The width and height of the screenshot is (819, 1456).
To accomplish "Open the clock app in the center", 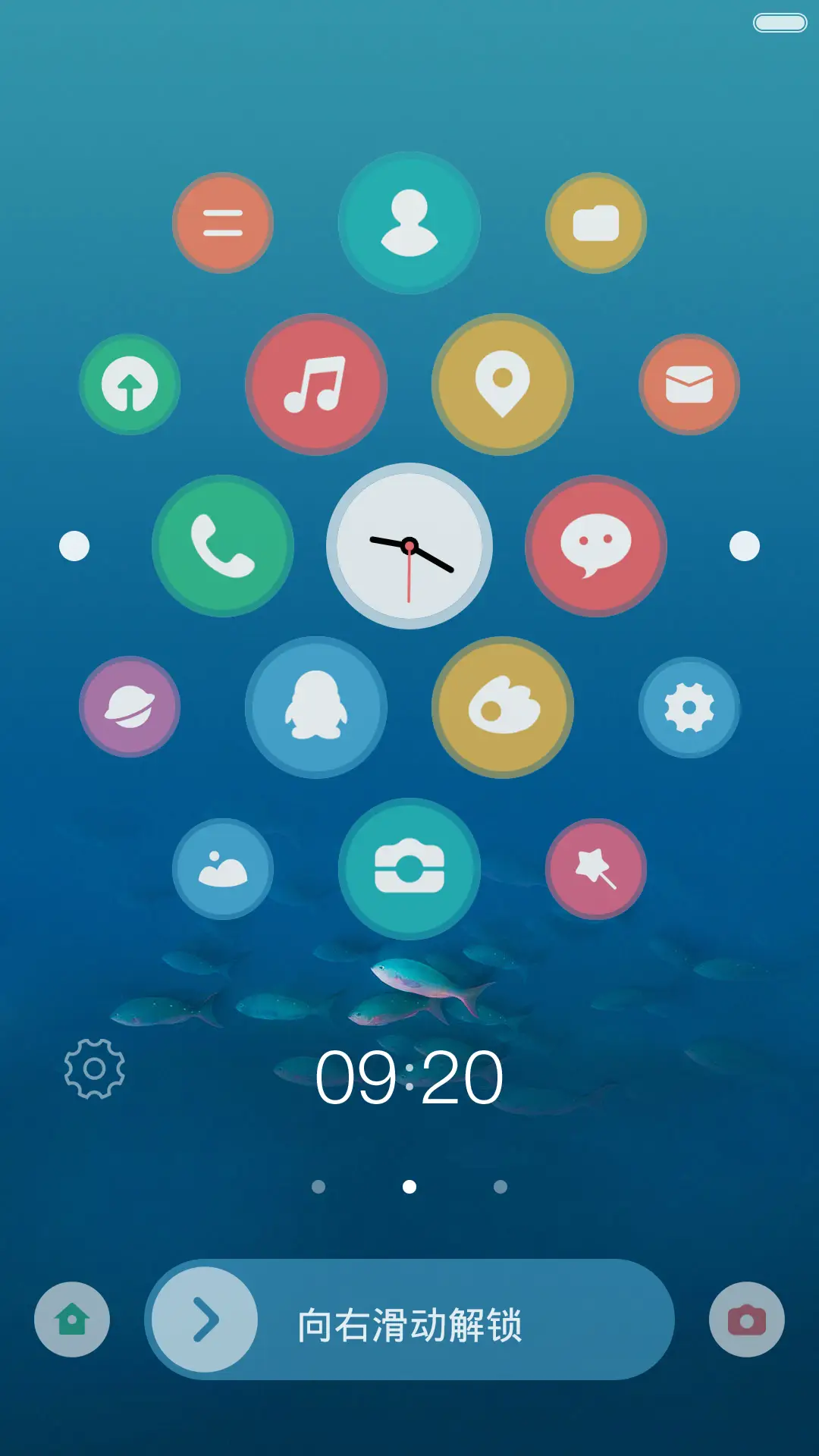I will [x=409, y=546].
